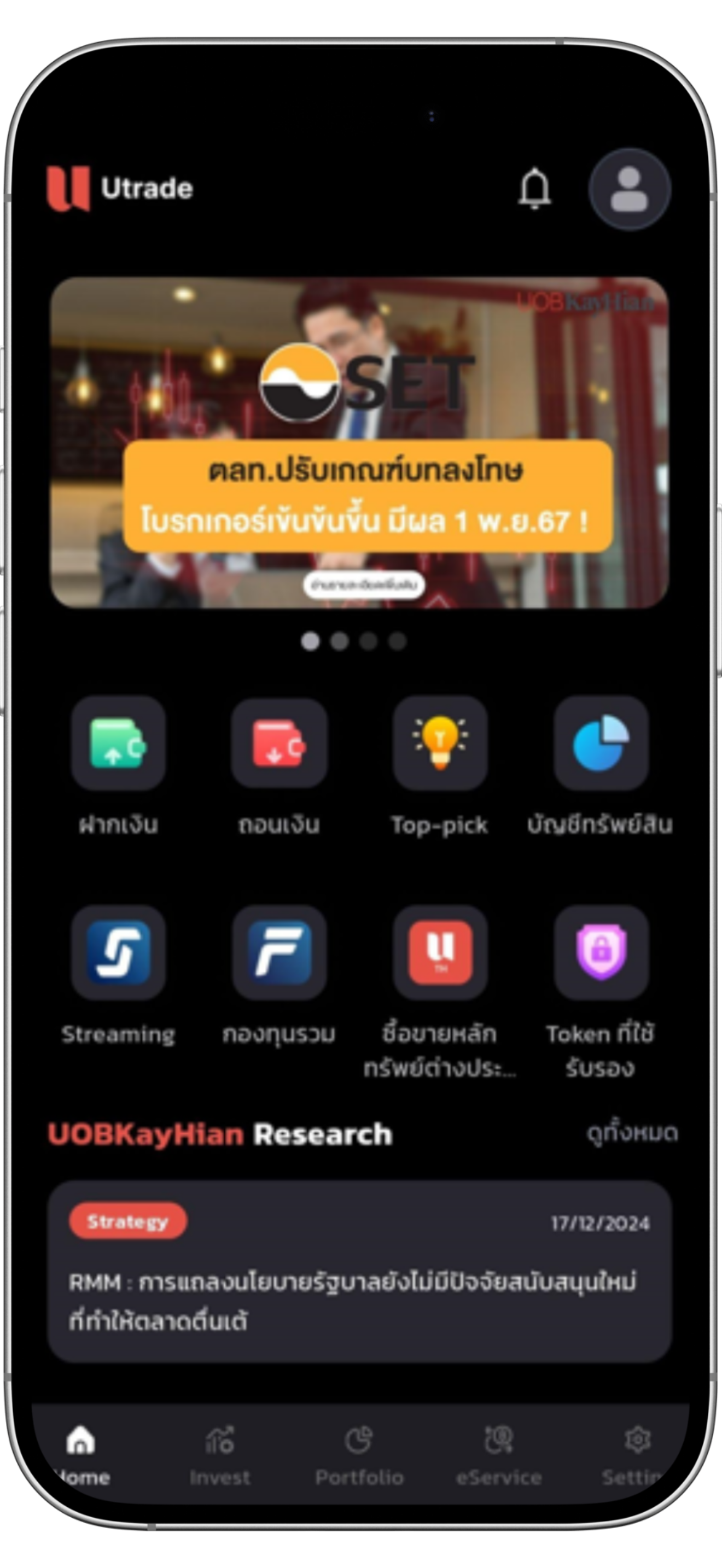
Task: Open กองทุนรวม mutual funds
Action: (x=279, y=952)
